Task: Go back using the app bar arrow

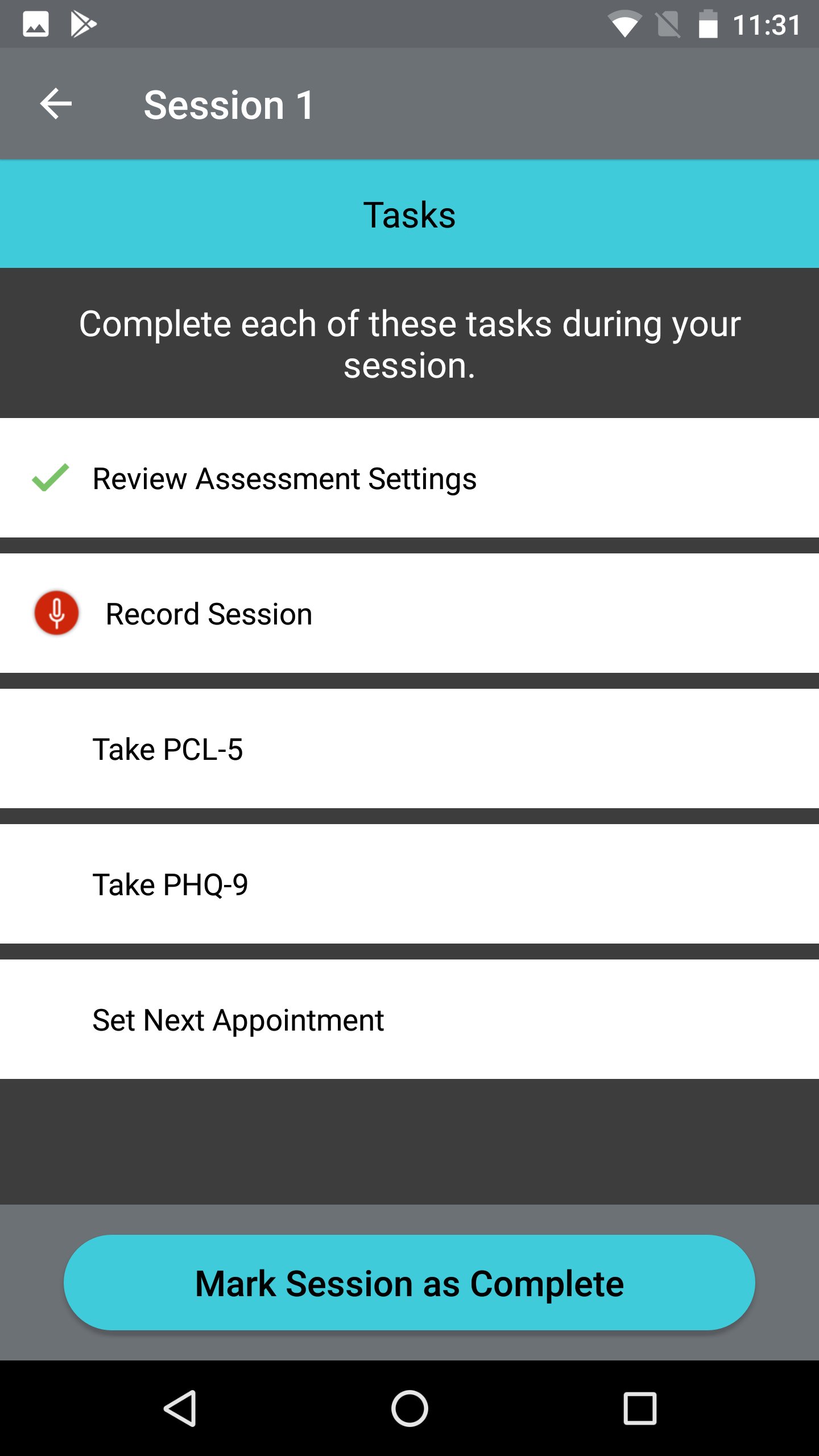Action: (56, 104)
